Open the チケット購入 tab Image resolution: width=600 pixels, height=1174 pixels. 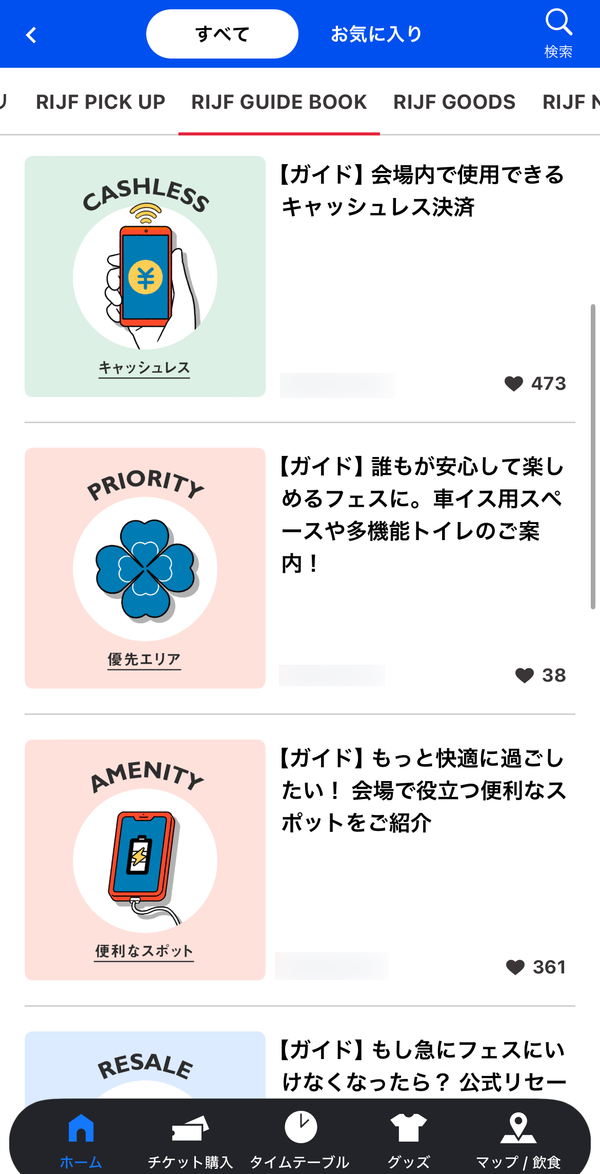[190, 1142]
